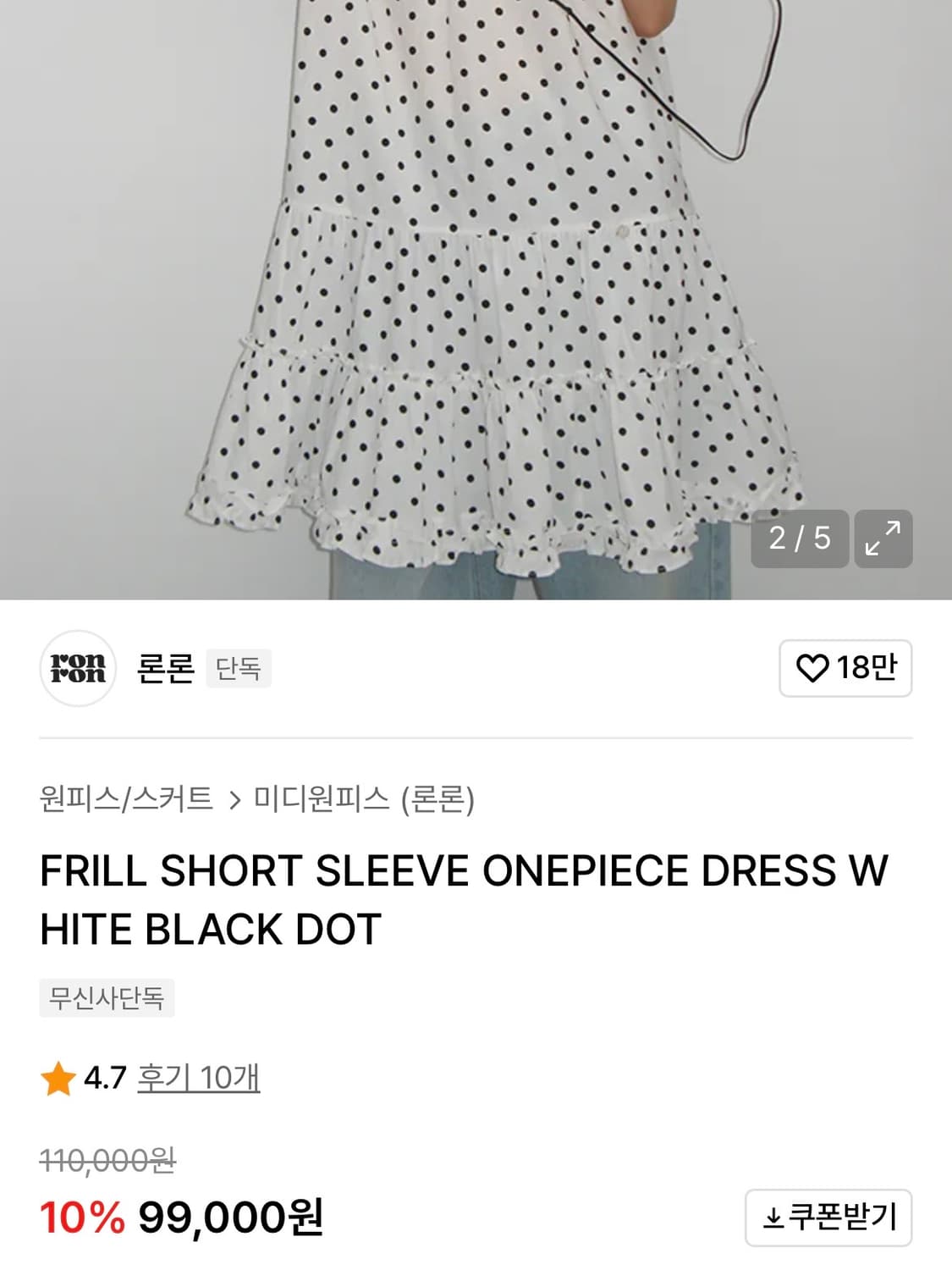The height and width of the screenshot is (1270, 952).
Task: Click the 18만 likes count
Action: tap(862, 669)
